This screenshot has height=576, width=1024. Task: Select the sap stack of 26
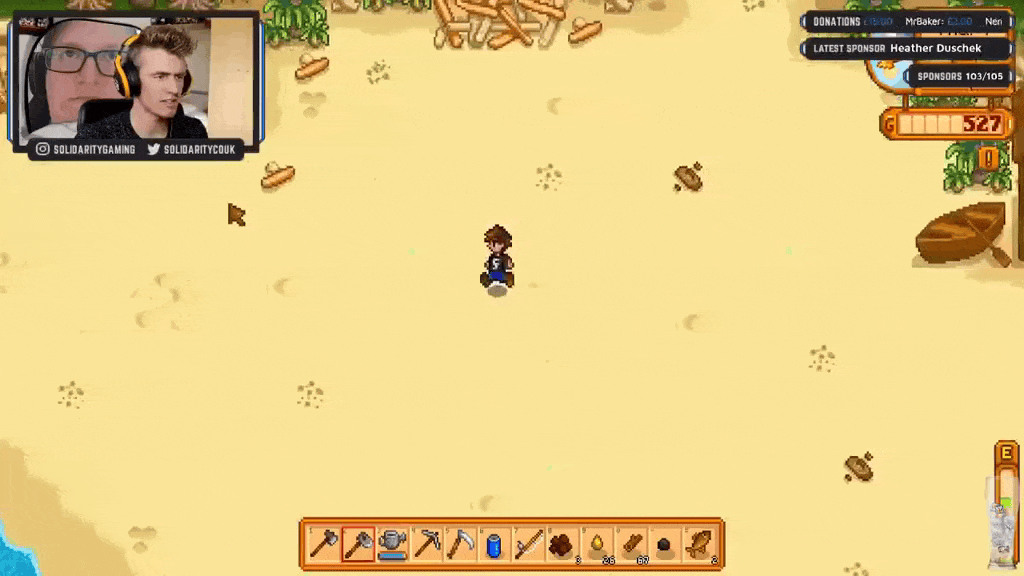597,545
